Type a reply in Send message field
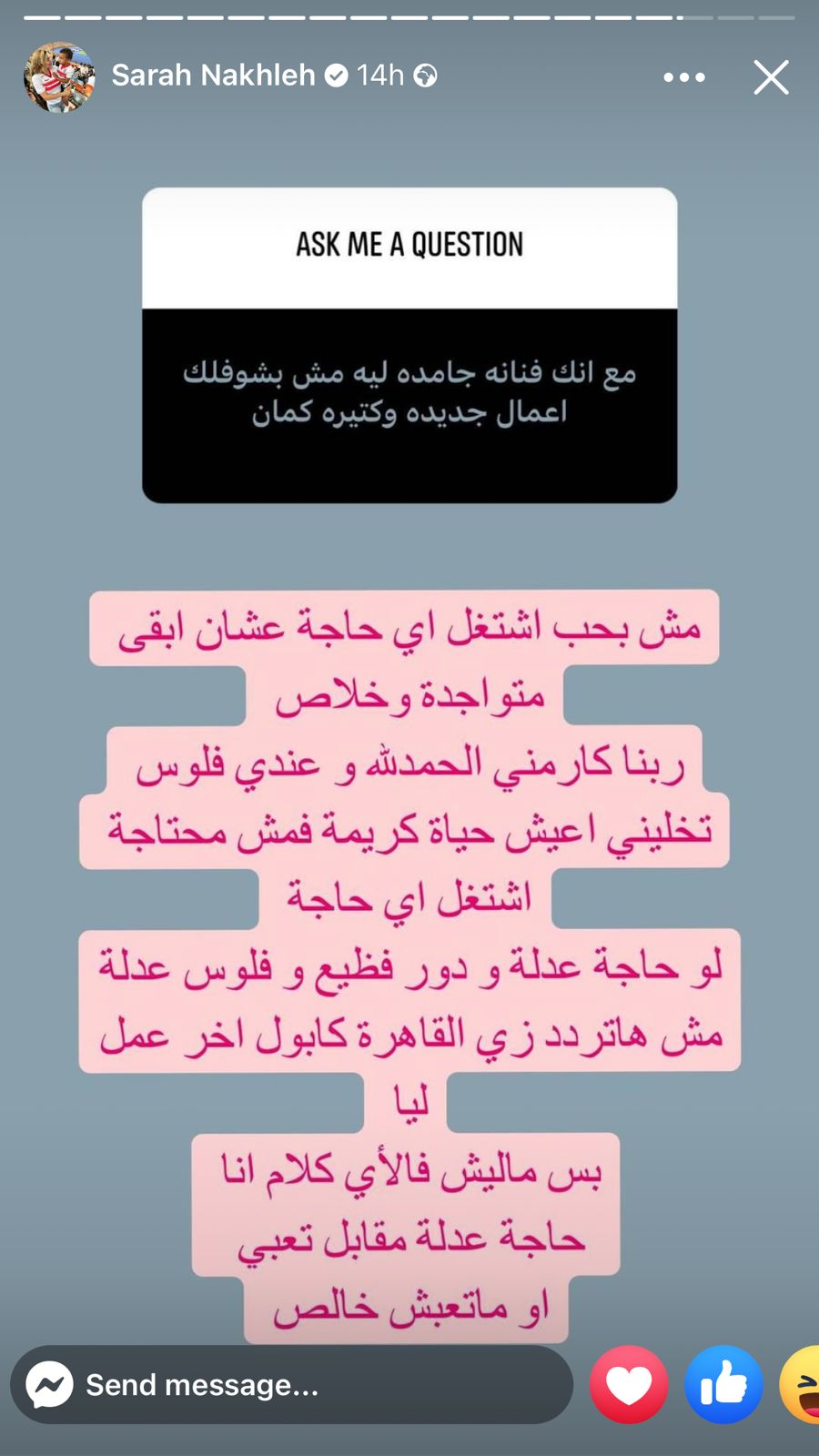 click(309, 1385)
